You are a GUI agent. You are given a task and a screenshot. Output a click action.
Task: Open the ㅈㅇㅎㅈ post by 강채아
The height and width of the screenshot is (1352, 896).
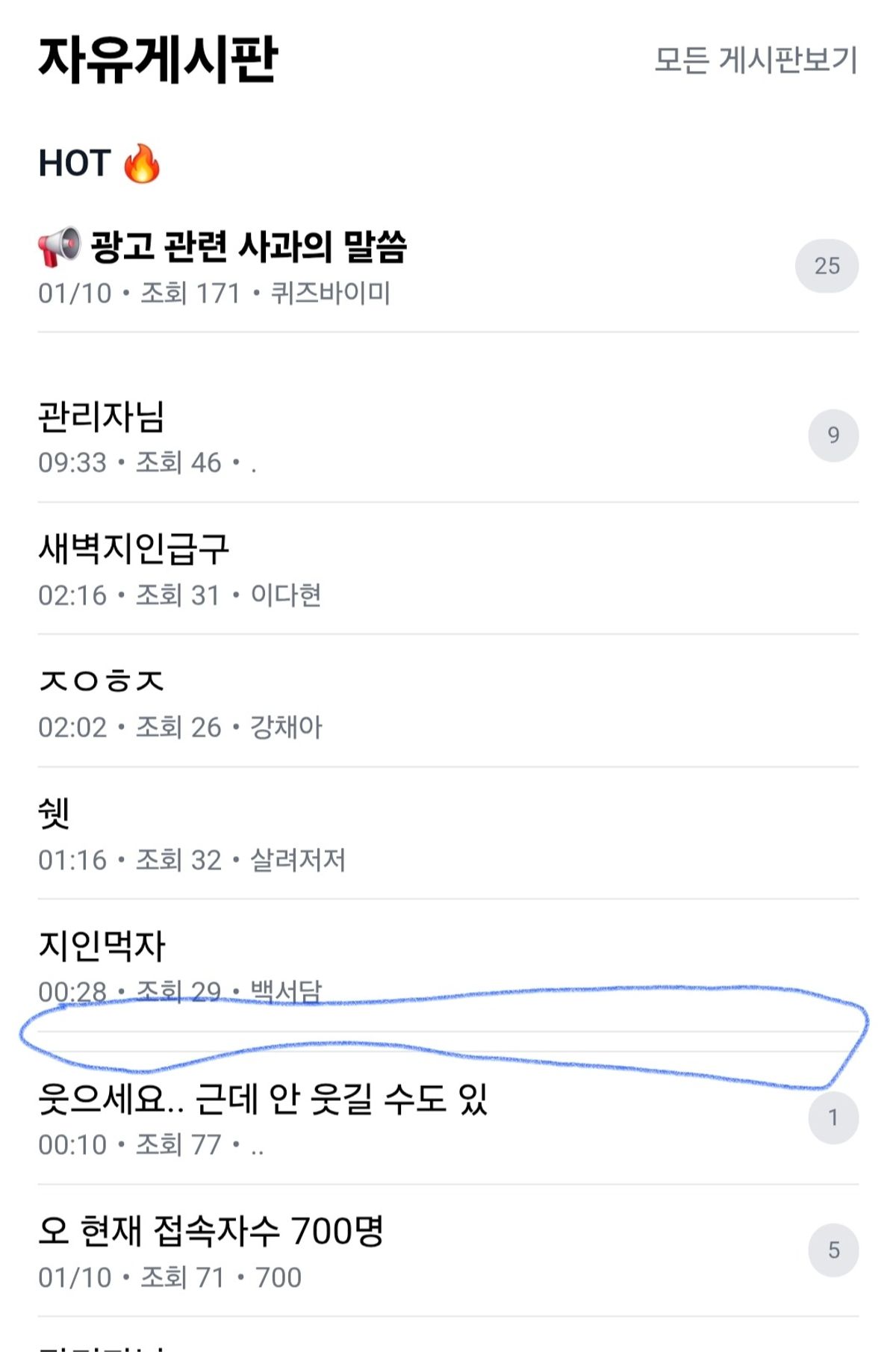(x=102, y=680)
